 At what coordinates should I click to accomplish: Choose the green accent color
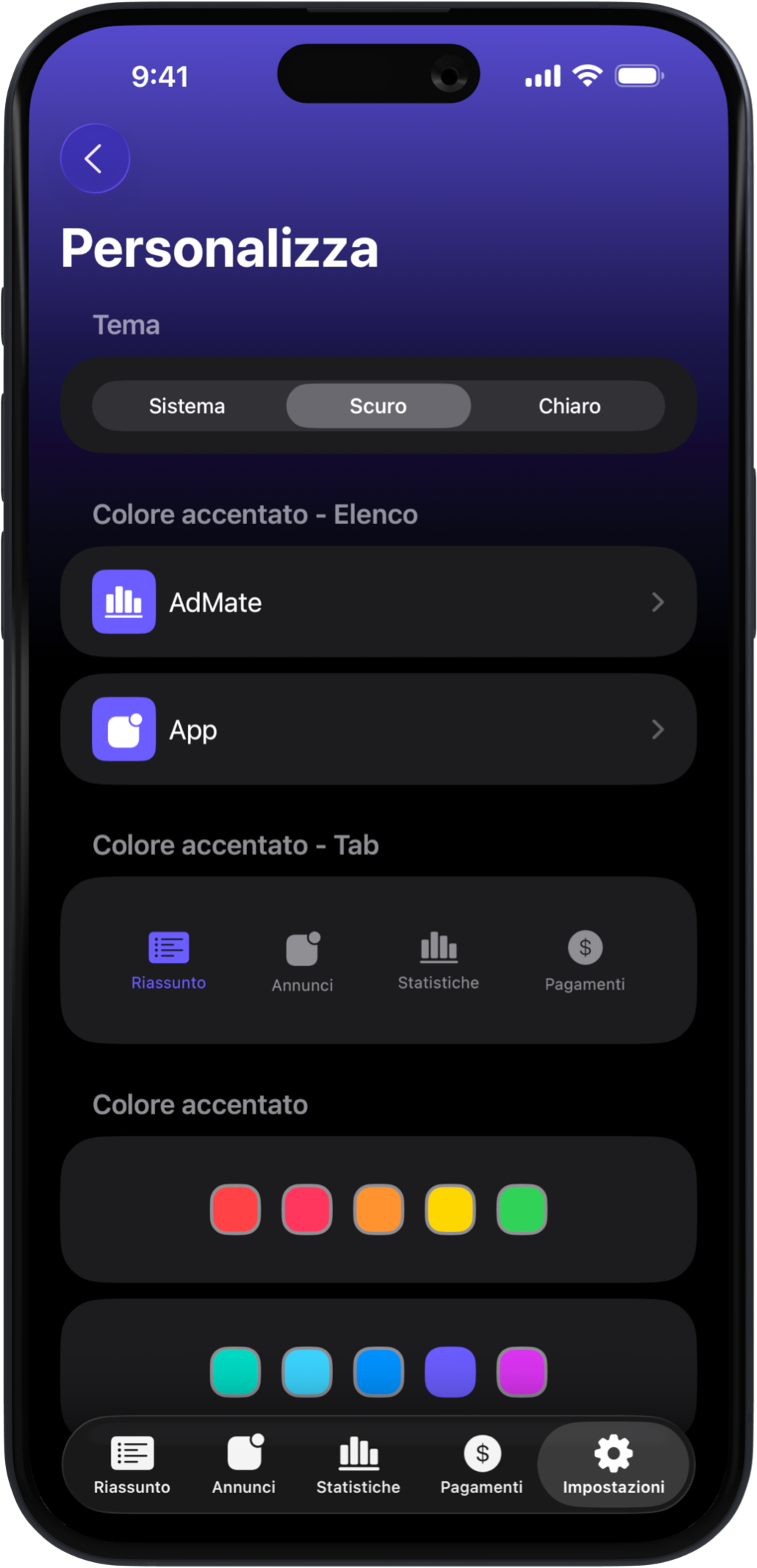[x=522, y=1209]
